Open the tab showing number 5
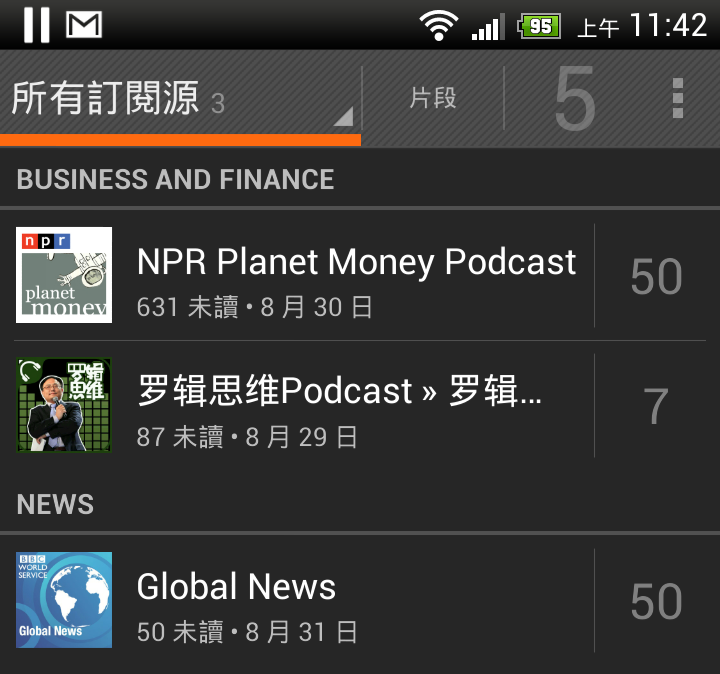This screenshot has height=674, width=720. click(575, 98)
